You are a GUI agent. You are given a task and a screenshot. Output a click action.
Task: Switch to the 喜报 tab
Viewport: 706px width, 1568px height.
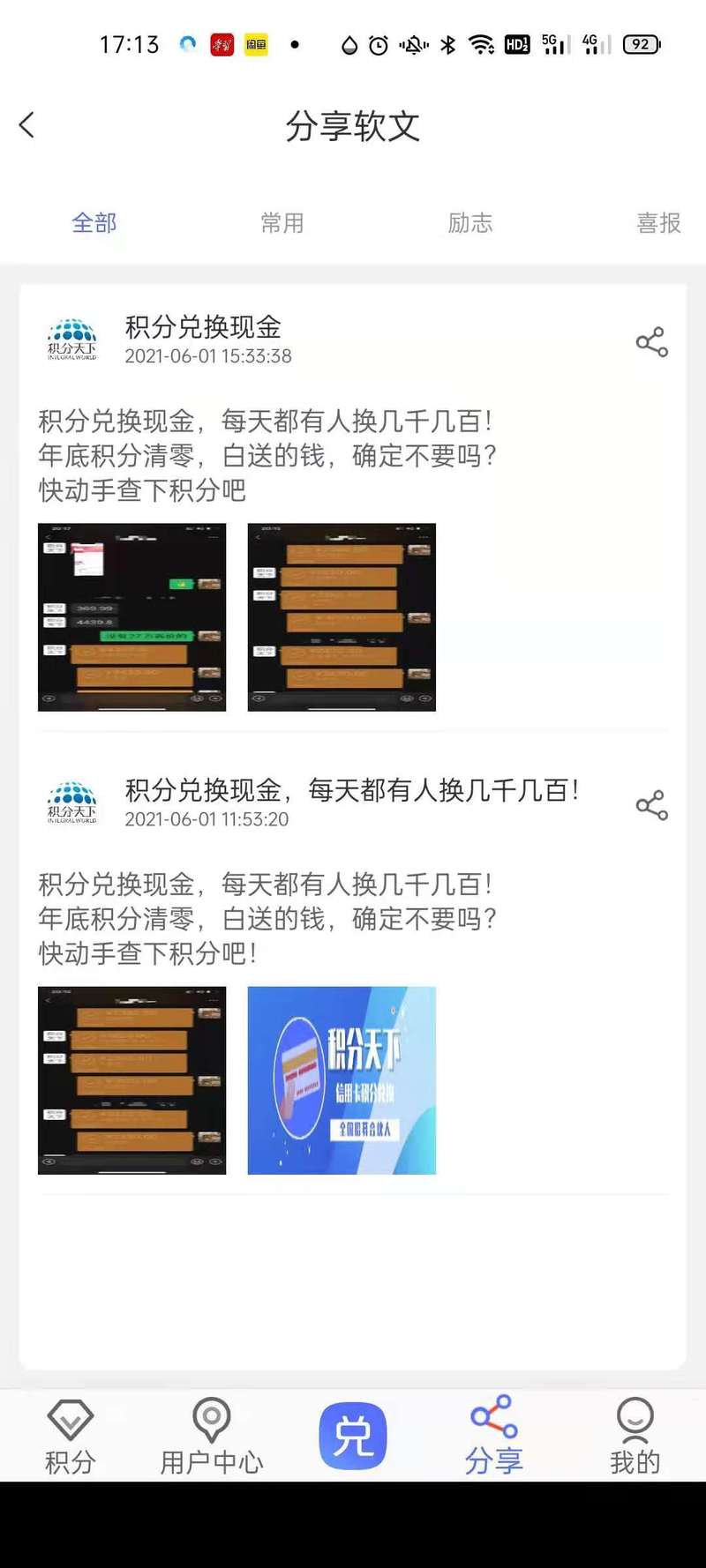pos(658,223)
